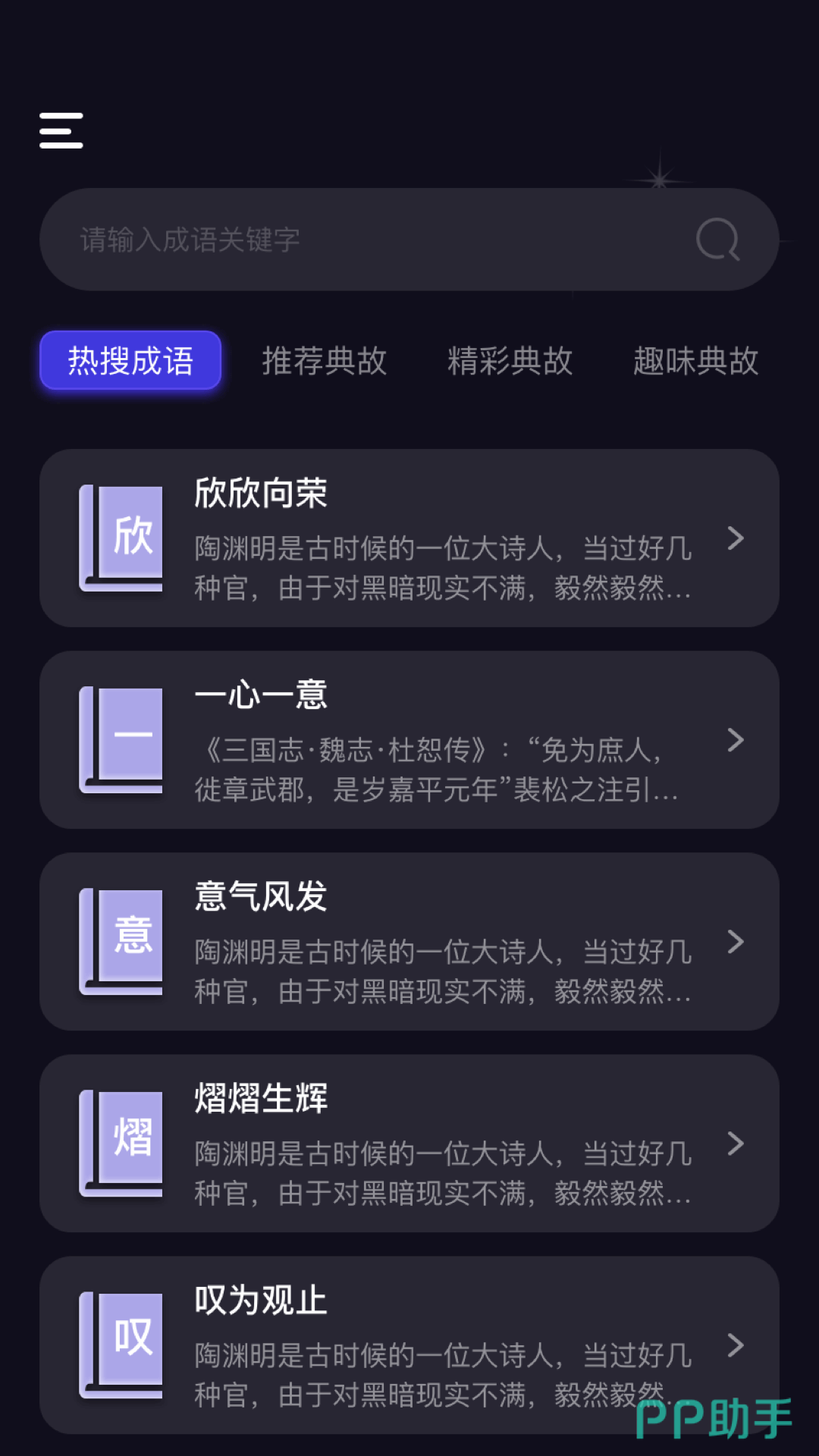
Task: Open the idiom 欣欣向荣
Action: point(409,538)
